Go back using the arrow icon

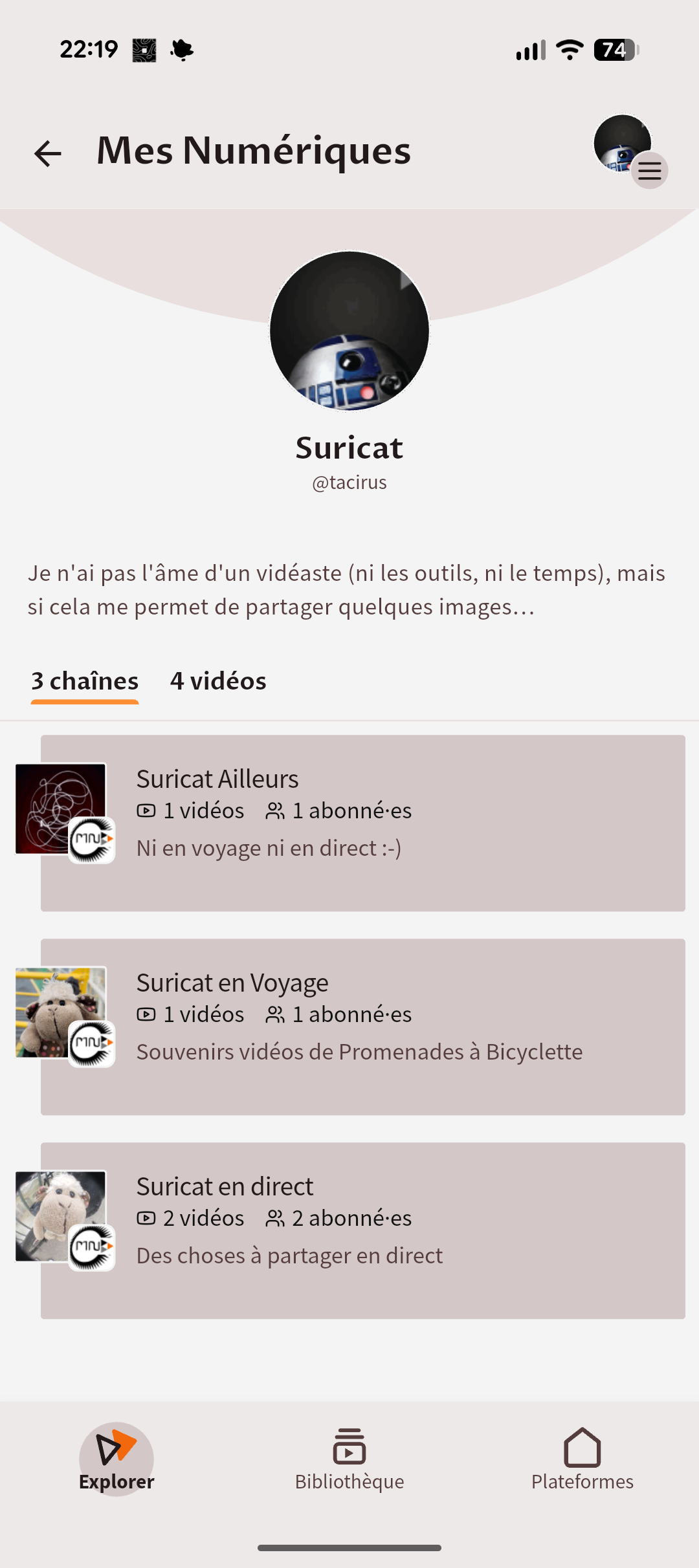48,153
